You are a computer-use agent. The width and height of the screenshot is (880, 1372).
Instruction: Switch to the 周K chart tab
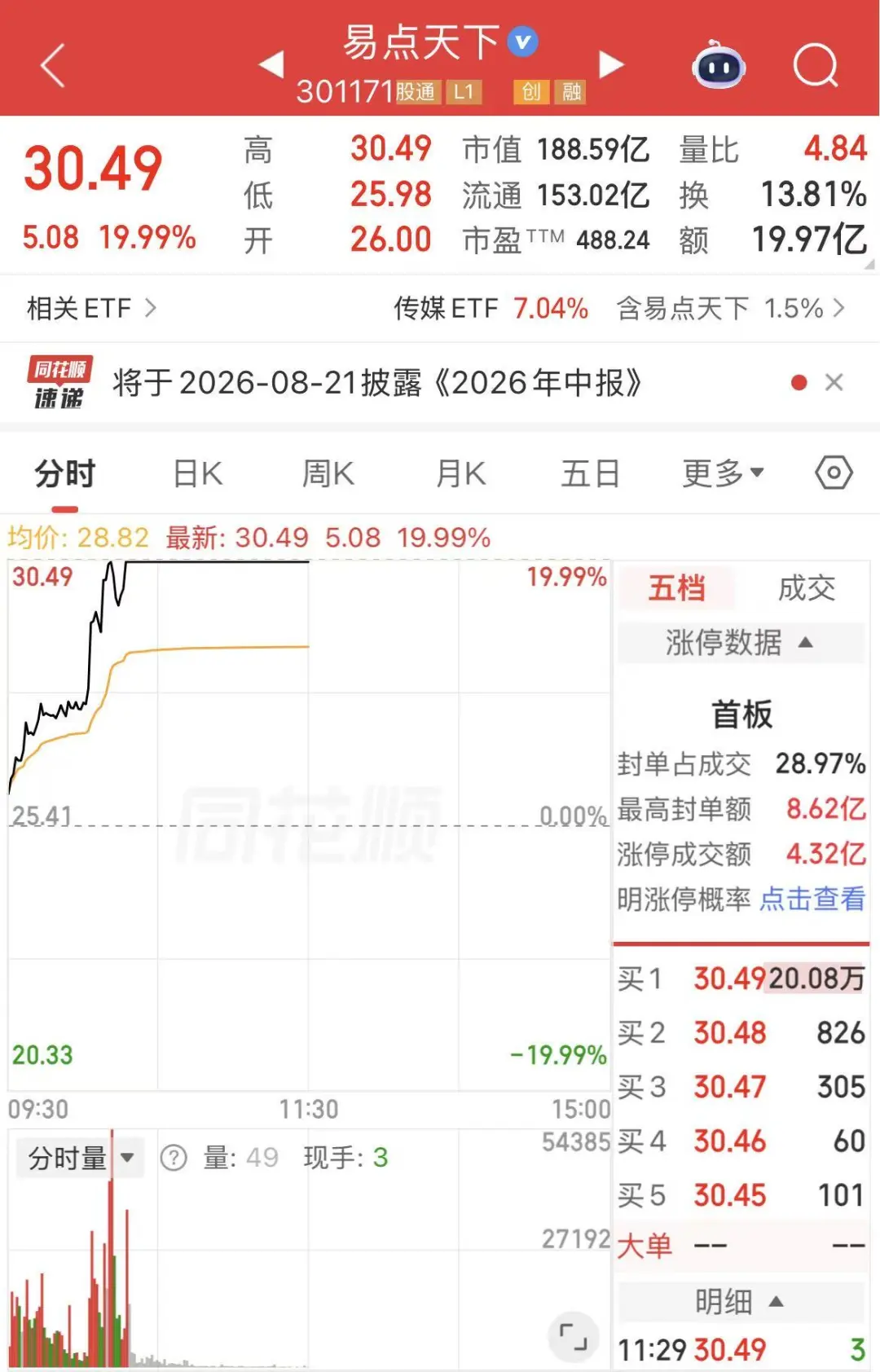coord(328,473)
